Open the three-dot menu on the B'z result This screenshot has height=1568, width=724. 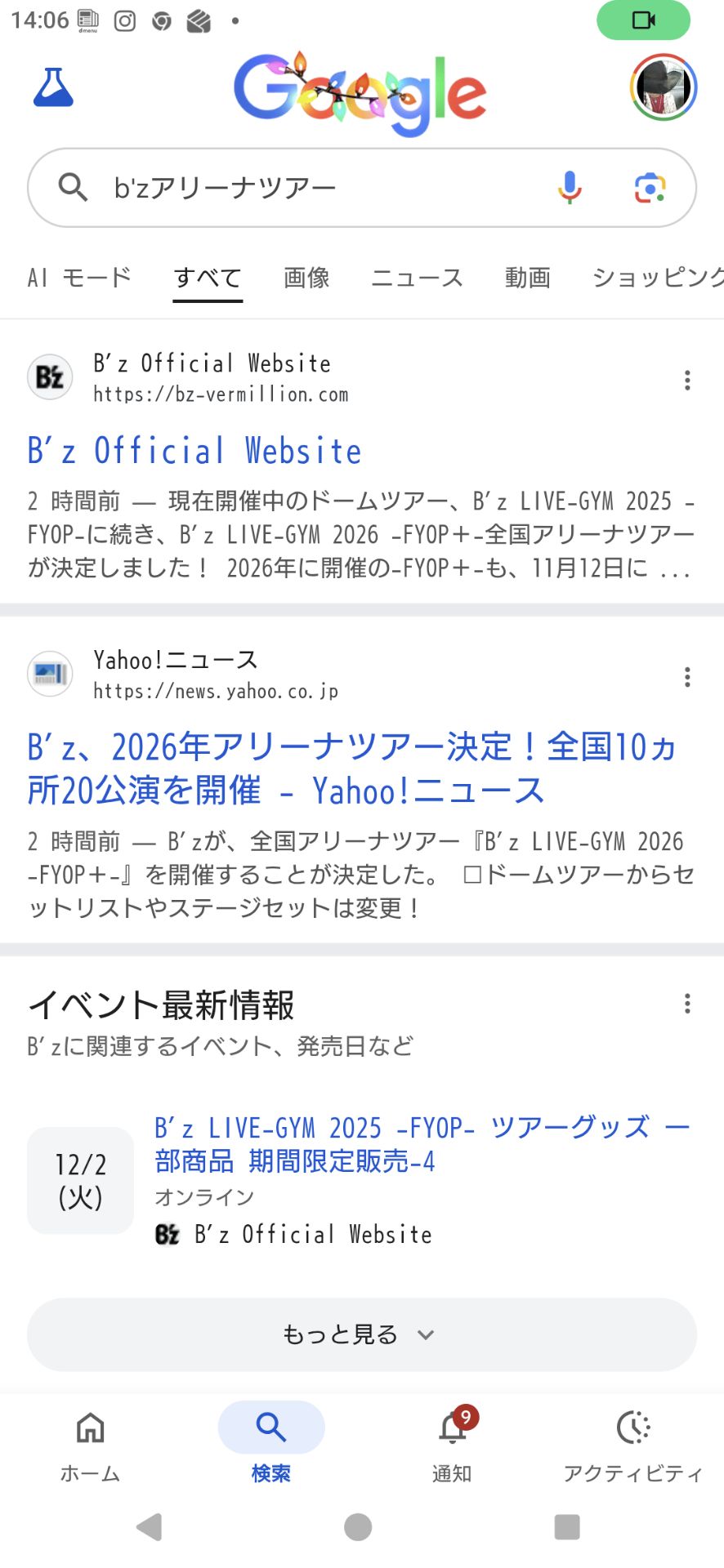(686, 379)
